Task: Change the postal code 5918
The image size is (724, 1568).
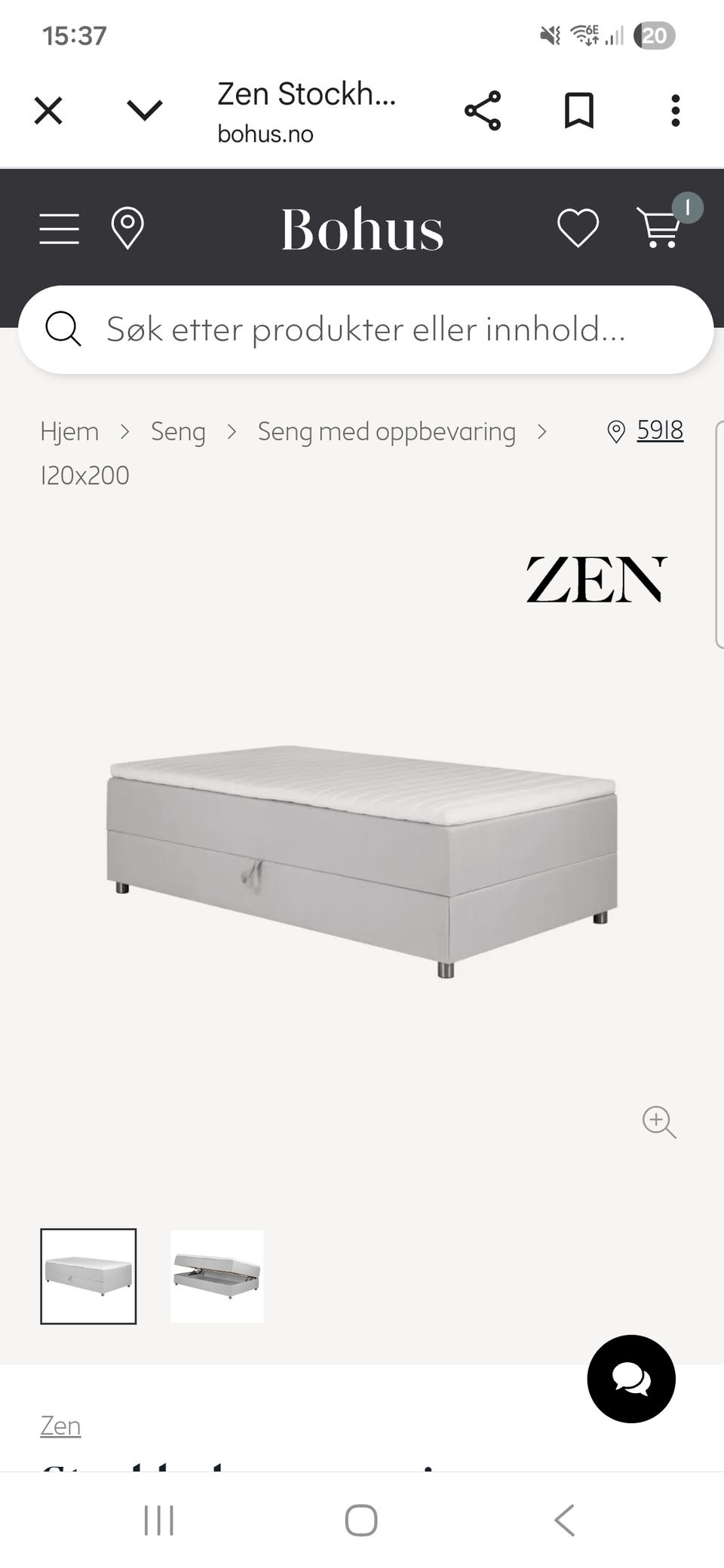Action: point(659,430)
